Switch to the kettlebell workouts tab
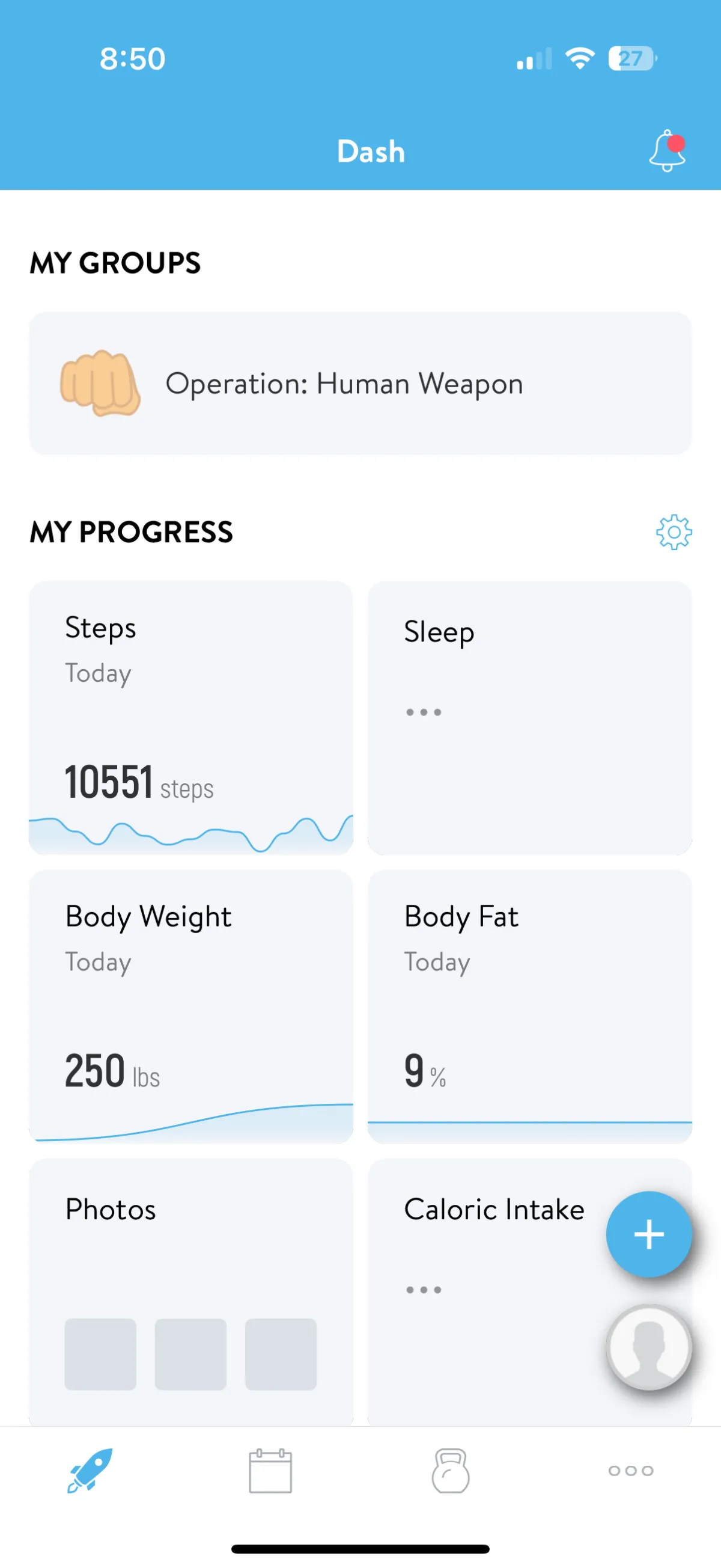Viewport: 721px width, 1568px height. [450, 1471]
